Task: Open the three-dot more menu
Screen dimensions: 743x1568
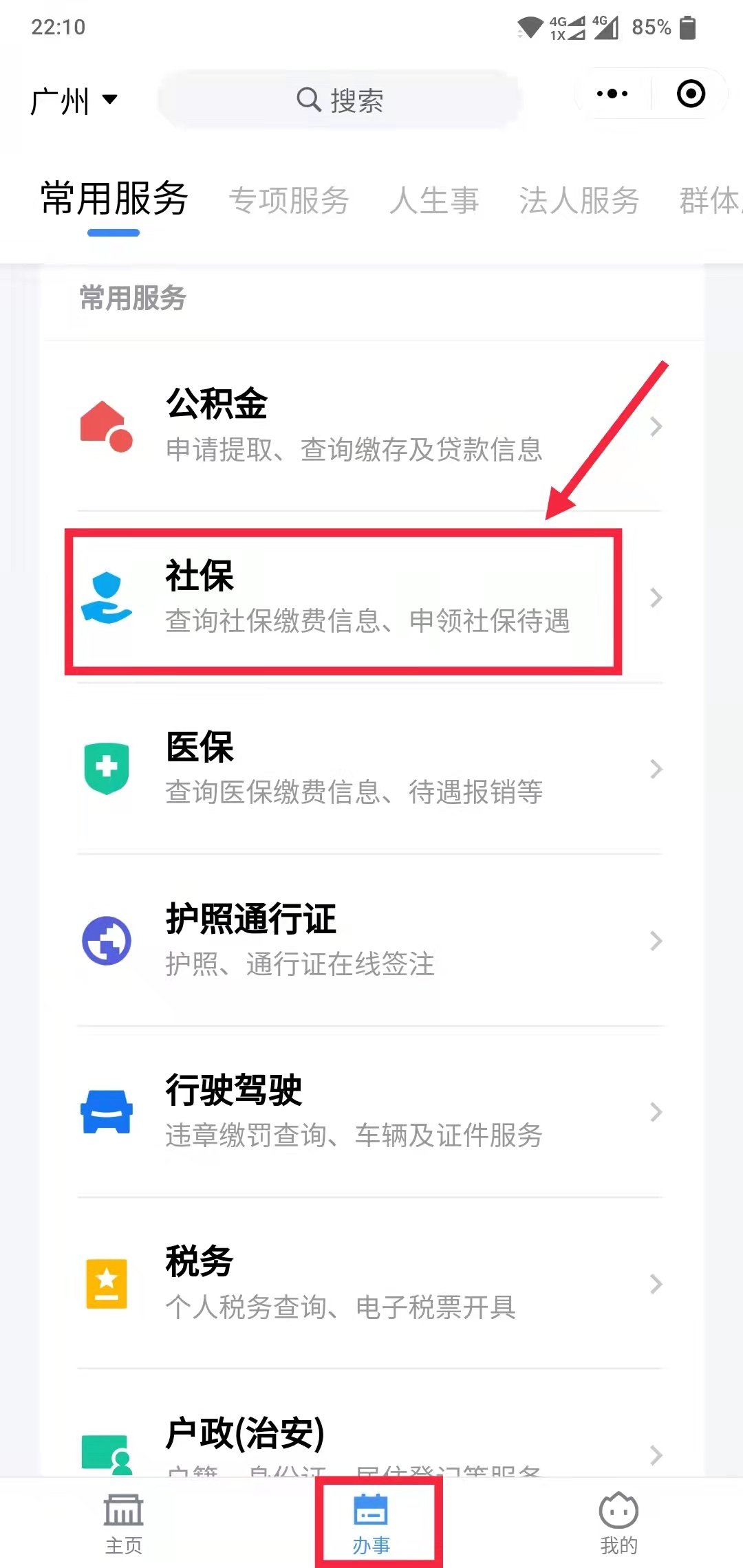Action: tap(612, 94)
